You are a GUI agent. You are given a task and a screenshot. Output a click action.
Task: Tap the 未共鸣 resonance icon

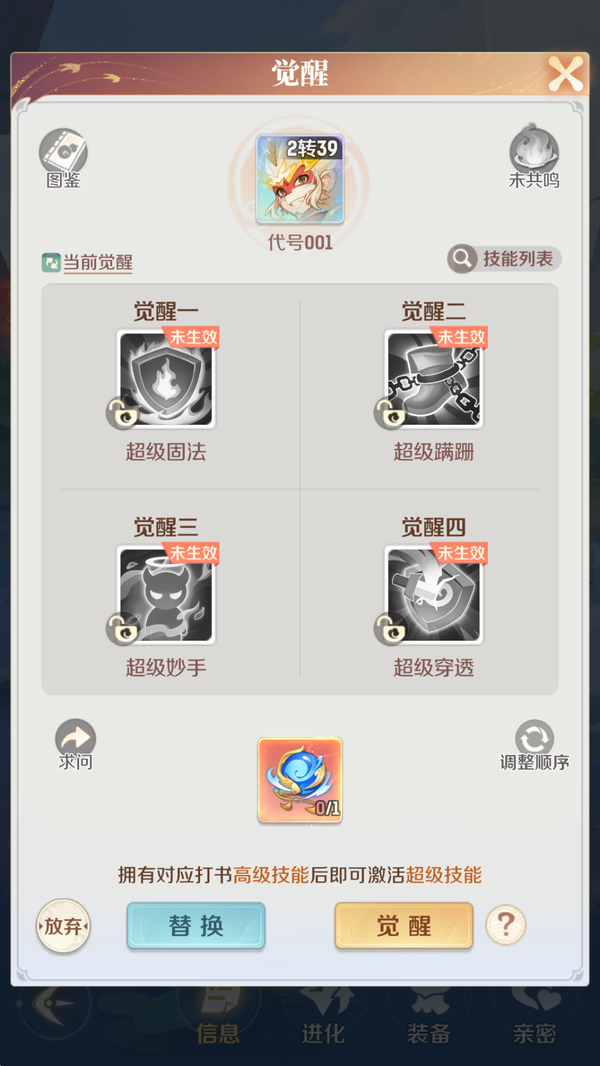(534, 153)
